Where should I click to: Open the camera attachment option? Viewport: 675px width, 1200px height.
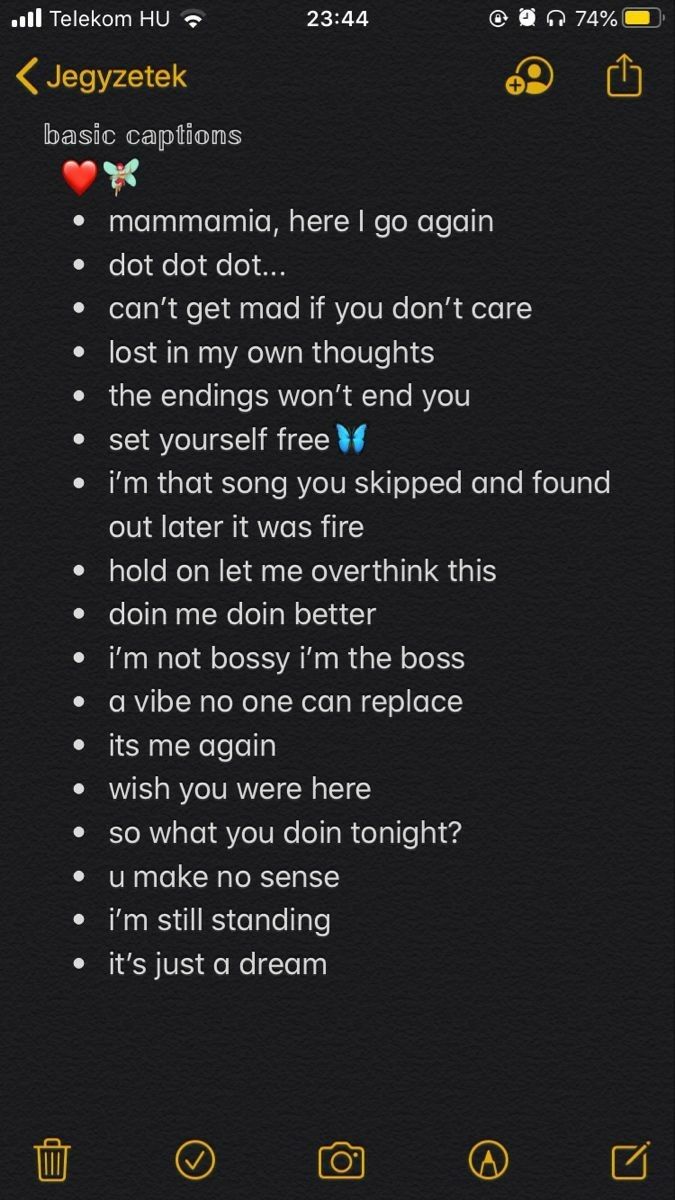click(x=341, y=1160)
